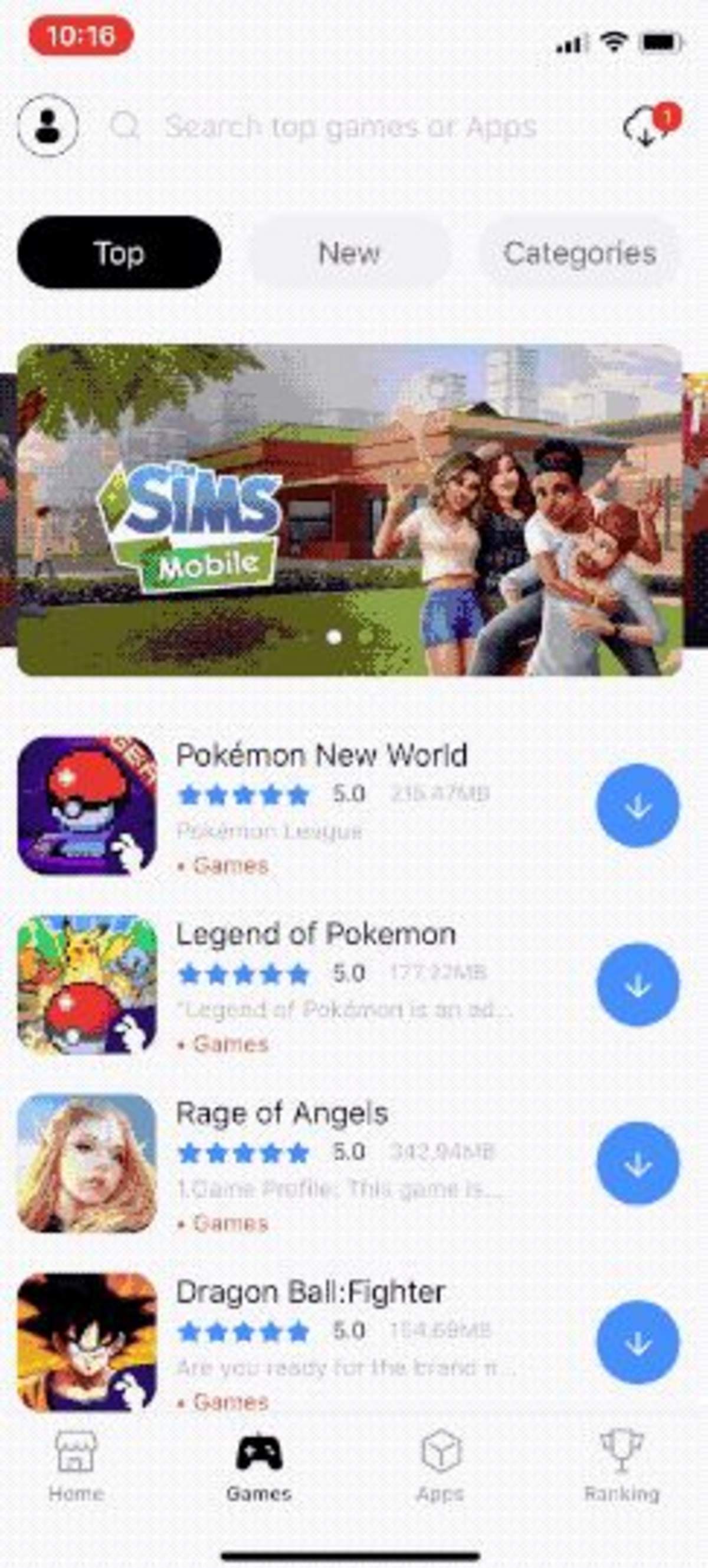Switch to the New tab
The width and height of the screenshot is (708, 1568).
[349, 253]
